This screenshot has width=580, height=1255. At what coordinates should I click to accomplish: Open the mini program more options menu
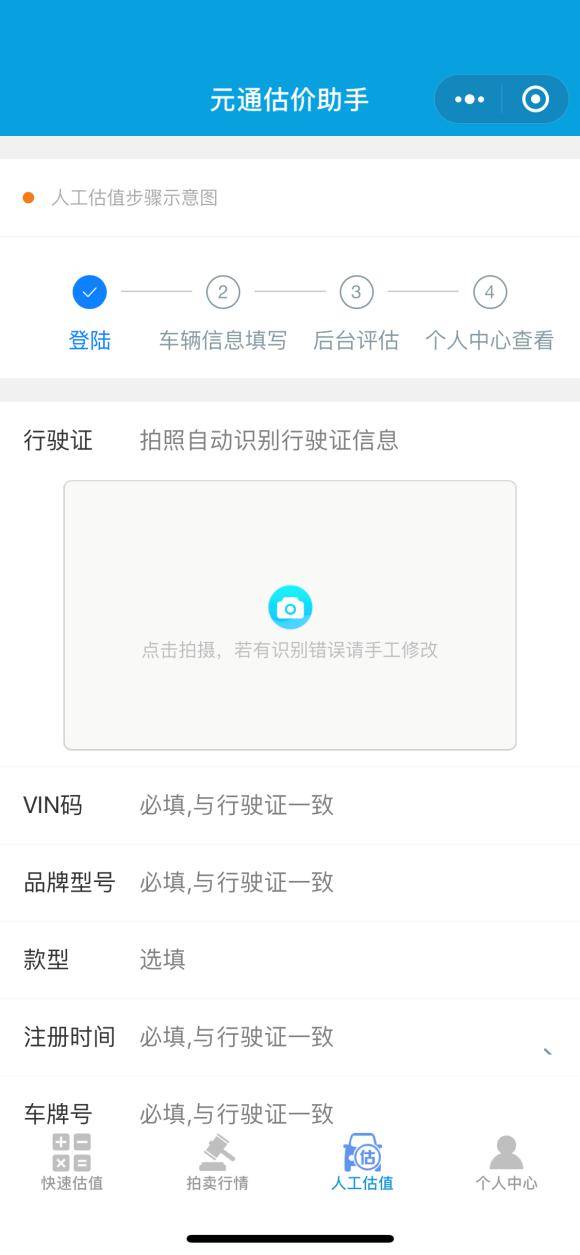pyautogui.click(x=469, y=99)
